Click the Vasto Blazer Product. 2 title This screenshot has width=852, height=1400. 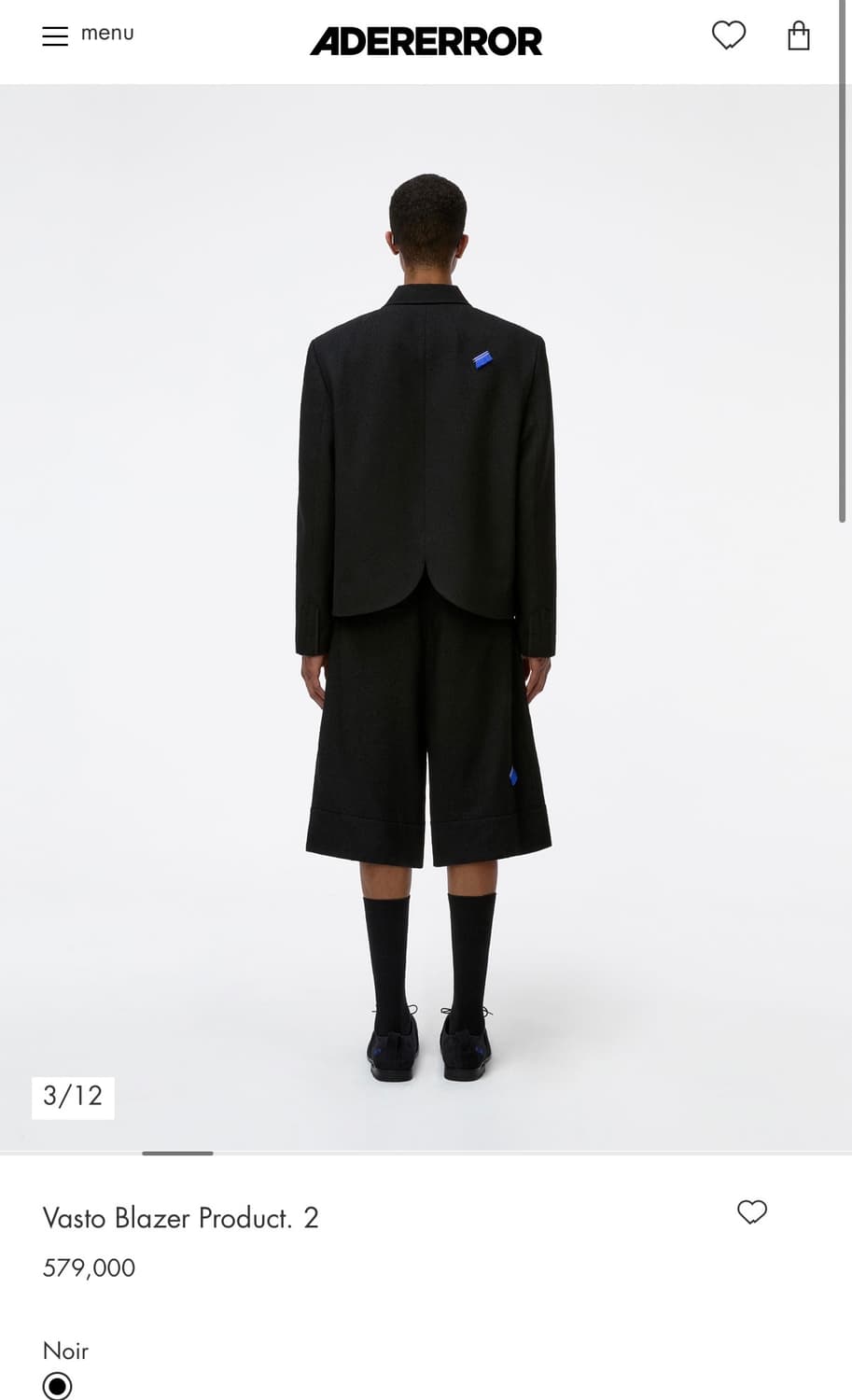click(180, 1218)
